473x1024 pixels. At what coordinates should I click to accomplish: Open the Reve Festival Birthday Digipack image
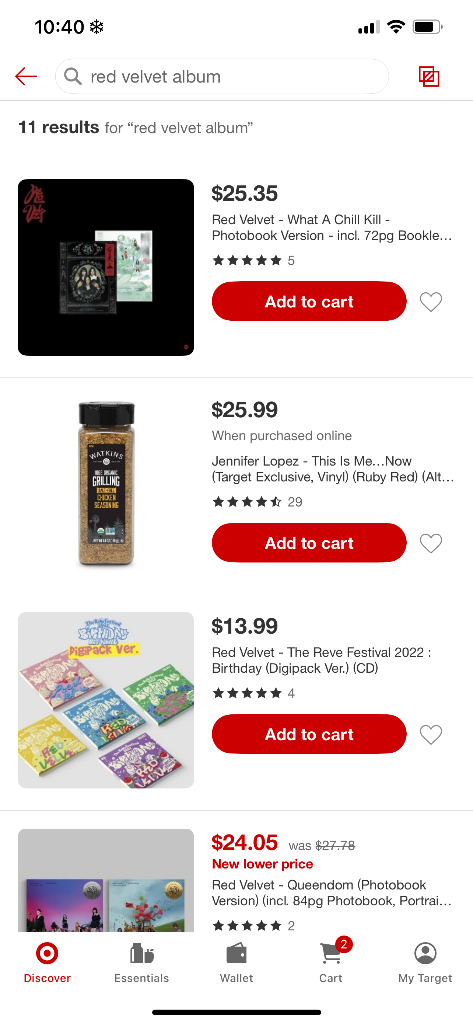[106, 700]
